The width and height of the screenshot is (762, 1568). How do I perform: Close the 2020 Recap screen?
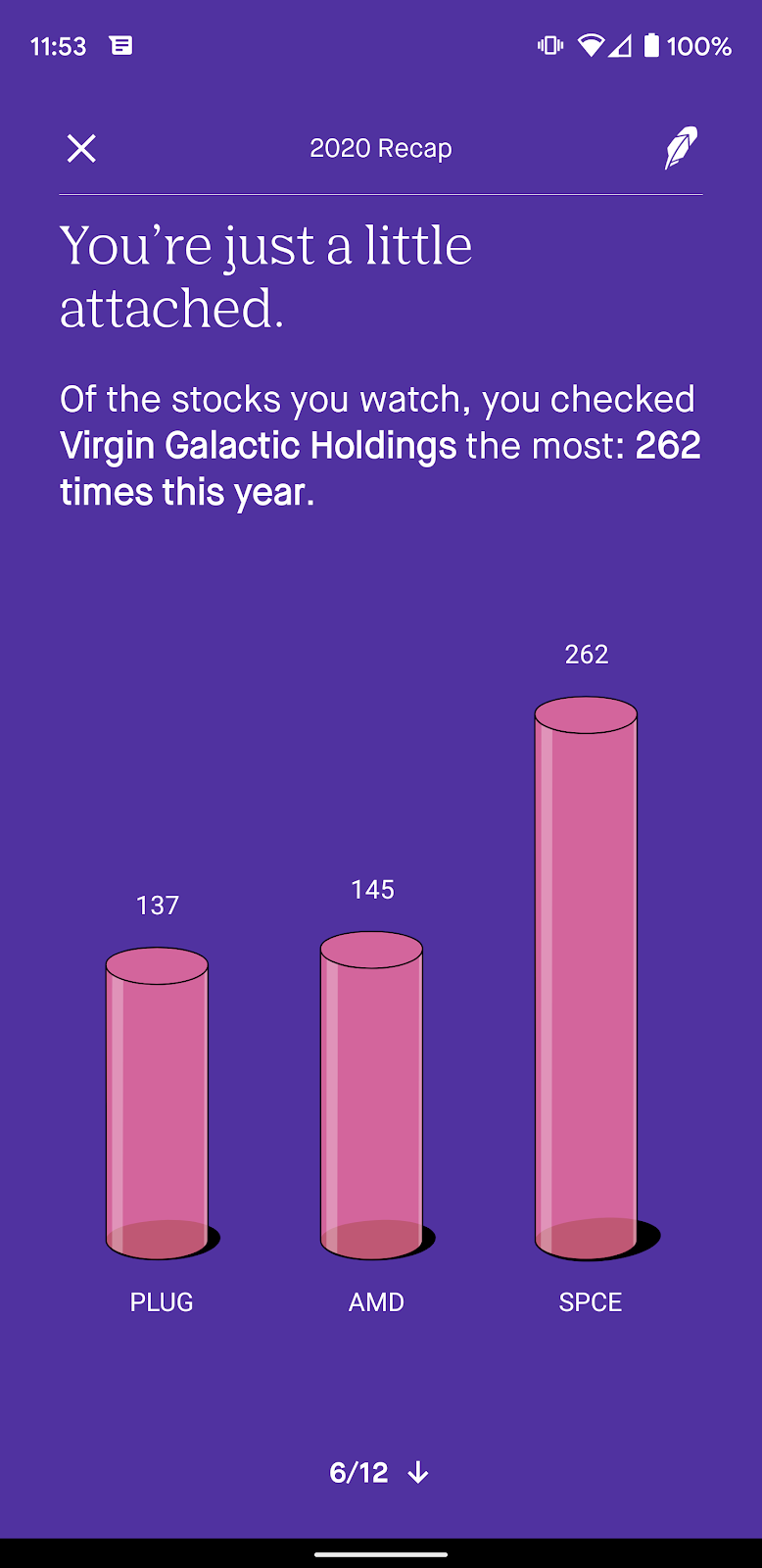coord(81,148)
